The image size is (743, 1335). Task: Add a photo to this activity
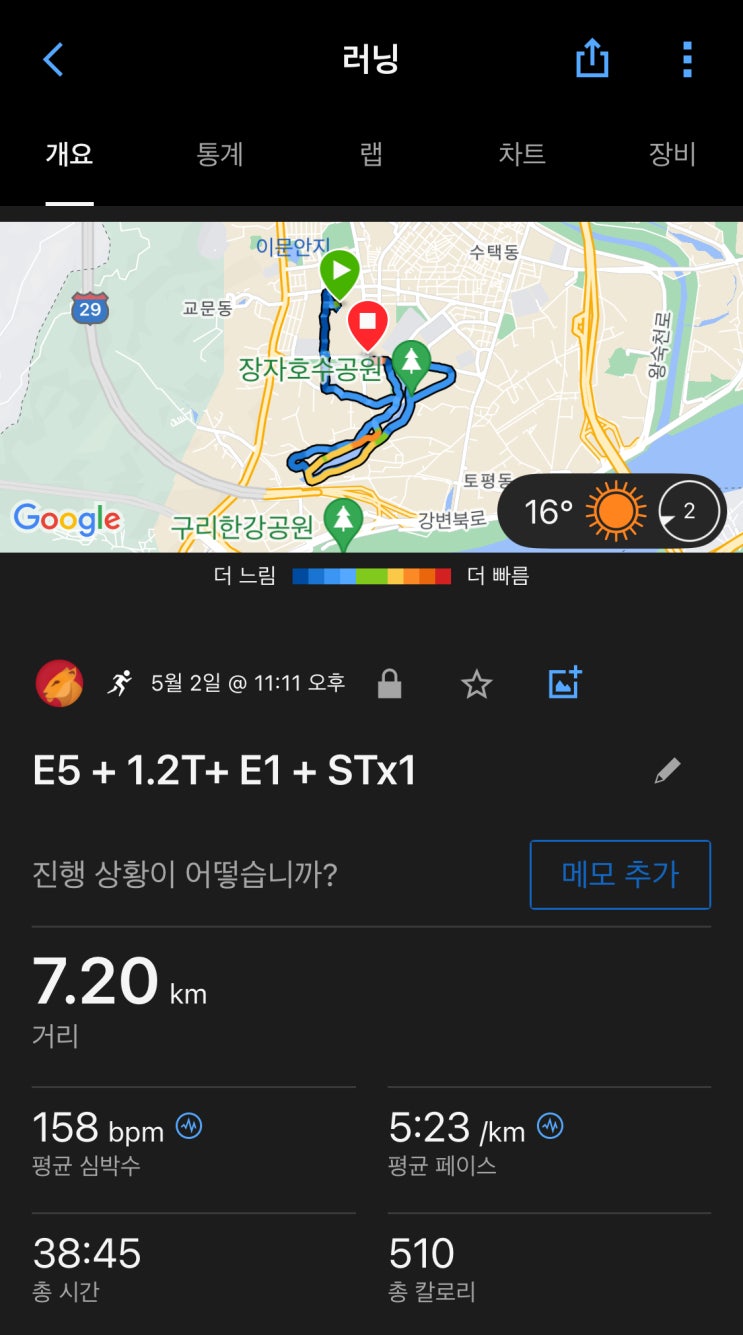click(x=565, y=683)
